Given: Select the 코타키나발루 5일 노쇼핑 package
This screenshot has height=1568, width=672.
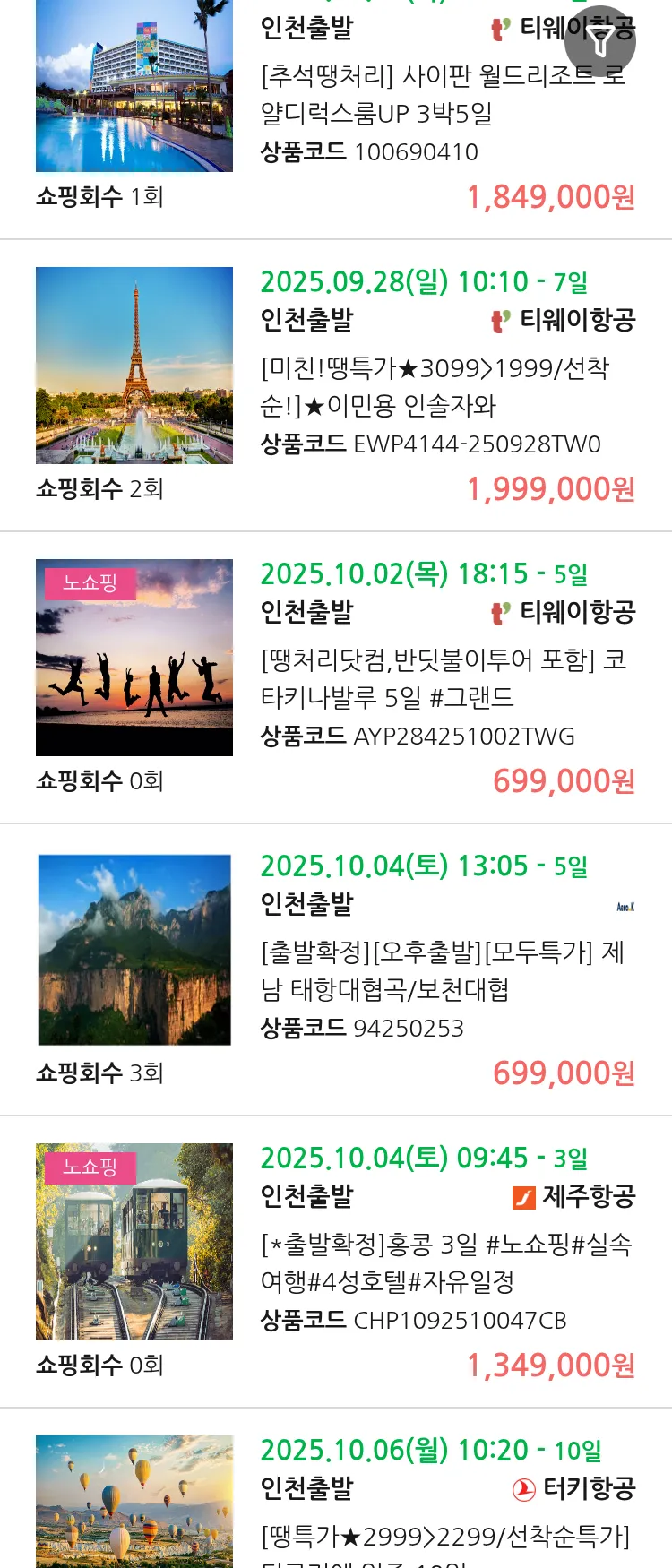Looking at the screenshot, I should [443, 678].
